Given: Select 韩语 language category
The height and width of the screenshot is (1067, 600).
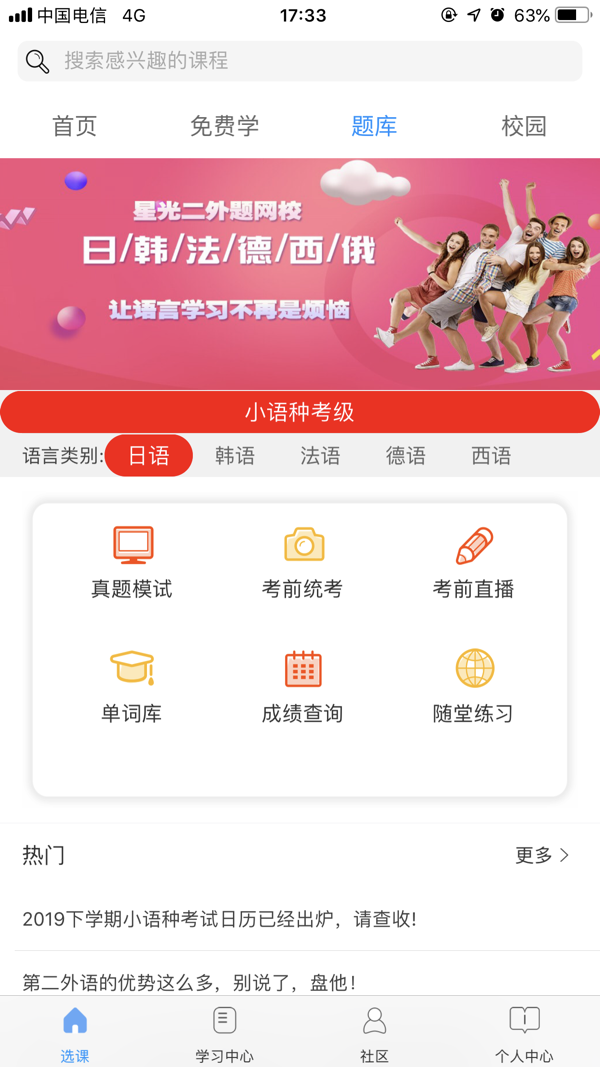Looking at the screenshot, I should 235,455.
